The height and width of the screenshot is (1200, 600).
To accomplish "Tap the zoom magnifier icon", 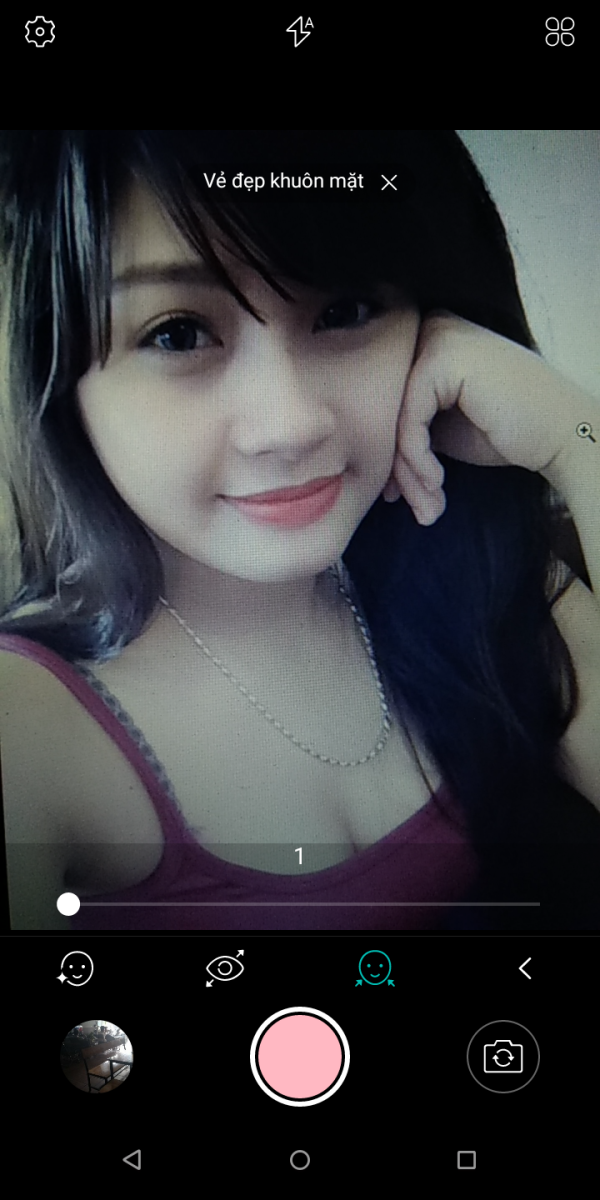I will tap(586, 432).
